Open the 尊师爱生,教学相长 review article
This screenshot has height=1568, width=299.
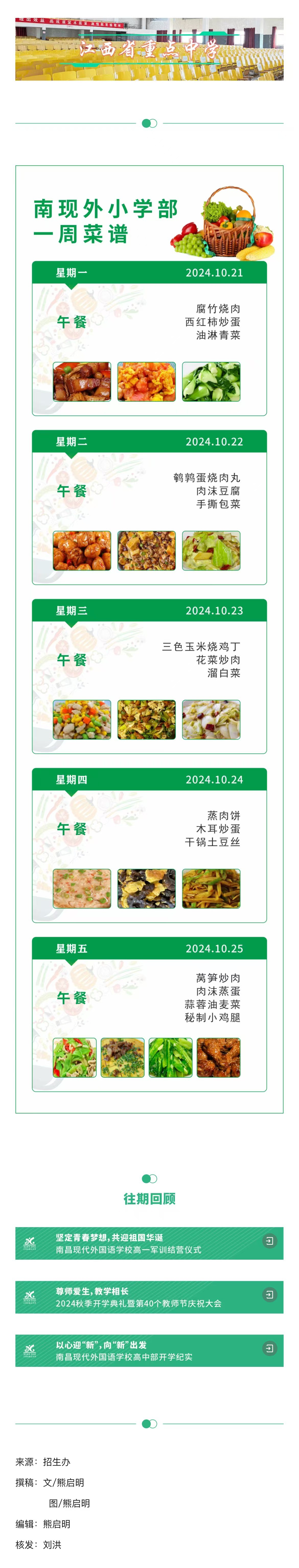[149, 1296]
